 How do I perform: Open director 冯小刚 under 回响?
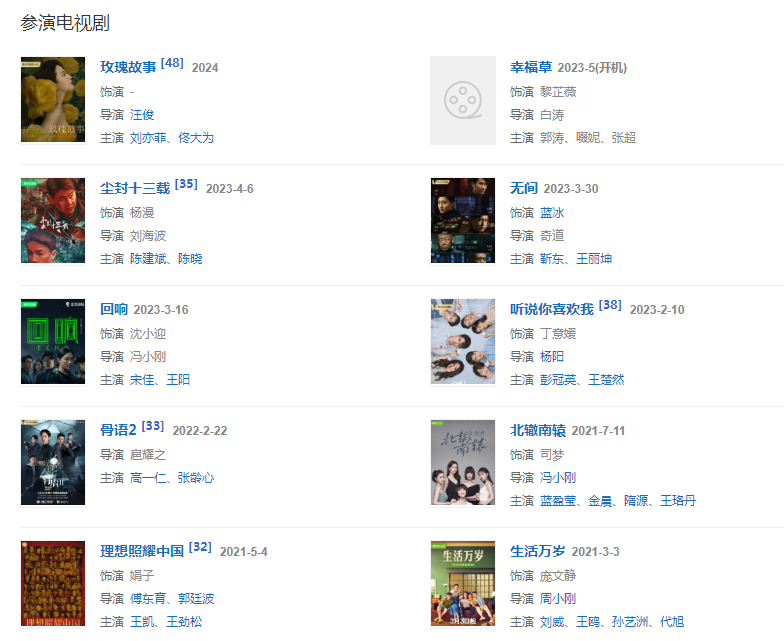148,357
